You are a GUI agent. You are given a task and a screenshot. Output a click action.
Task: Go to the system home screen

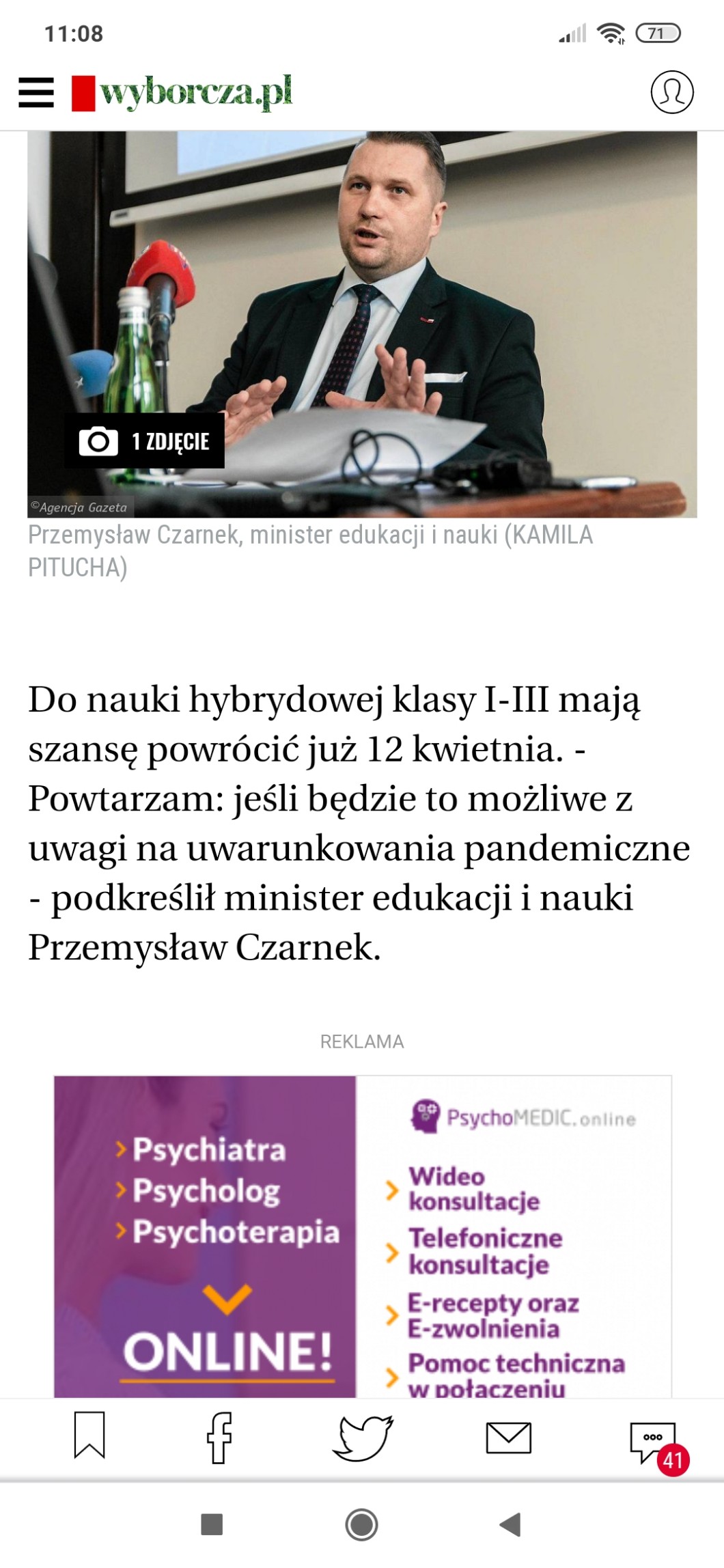tap(362, 1524)
